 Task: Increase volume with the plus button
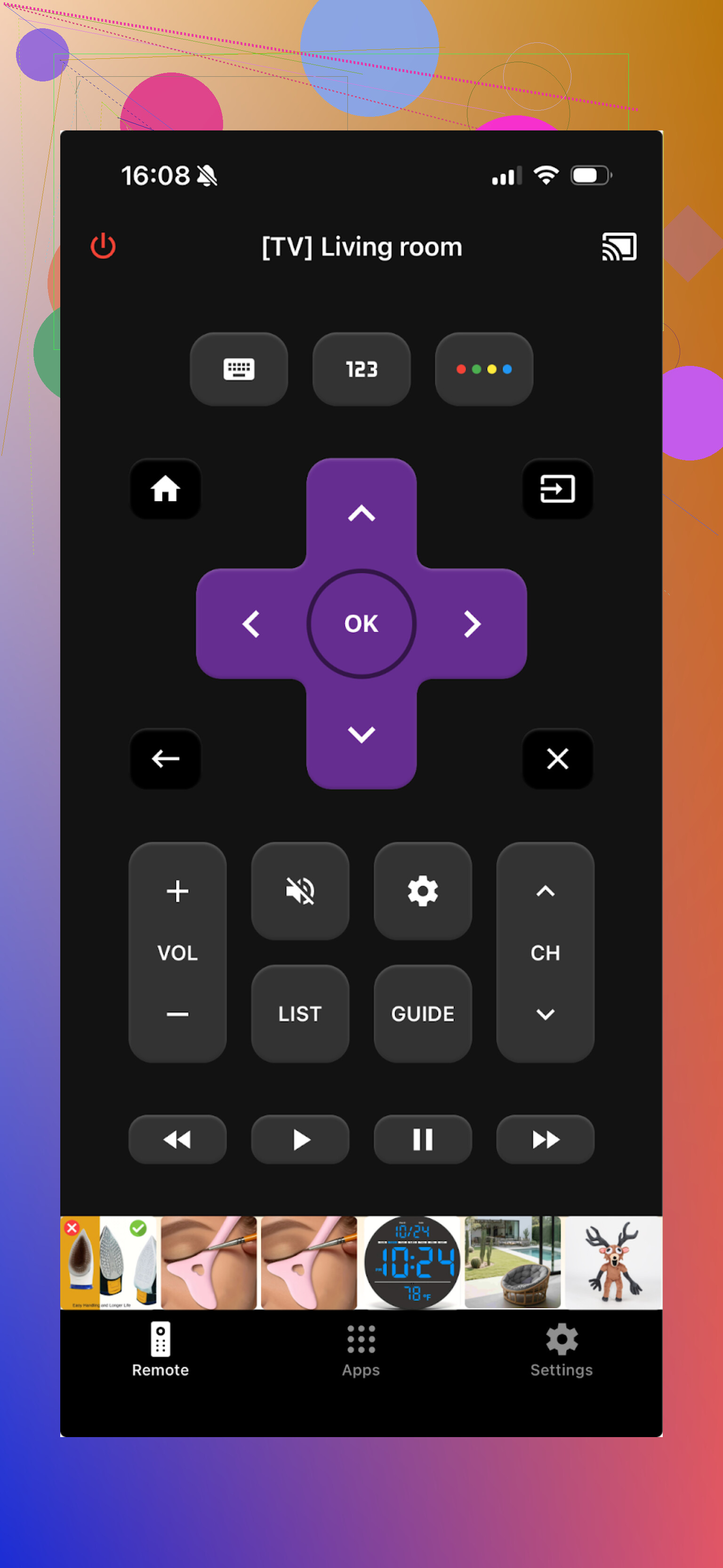tap(178, 891)
